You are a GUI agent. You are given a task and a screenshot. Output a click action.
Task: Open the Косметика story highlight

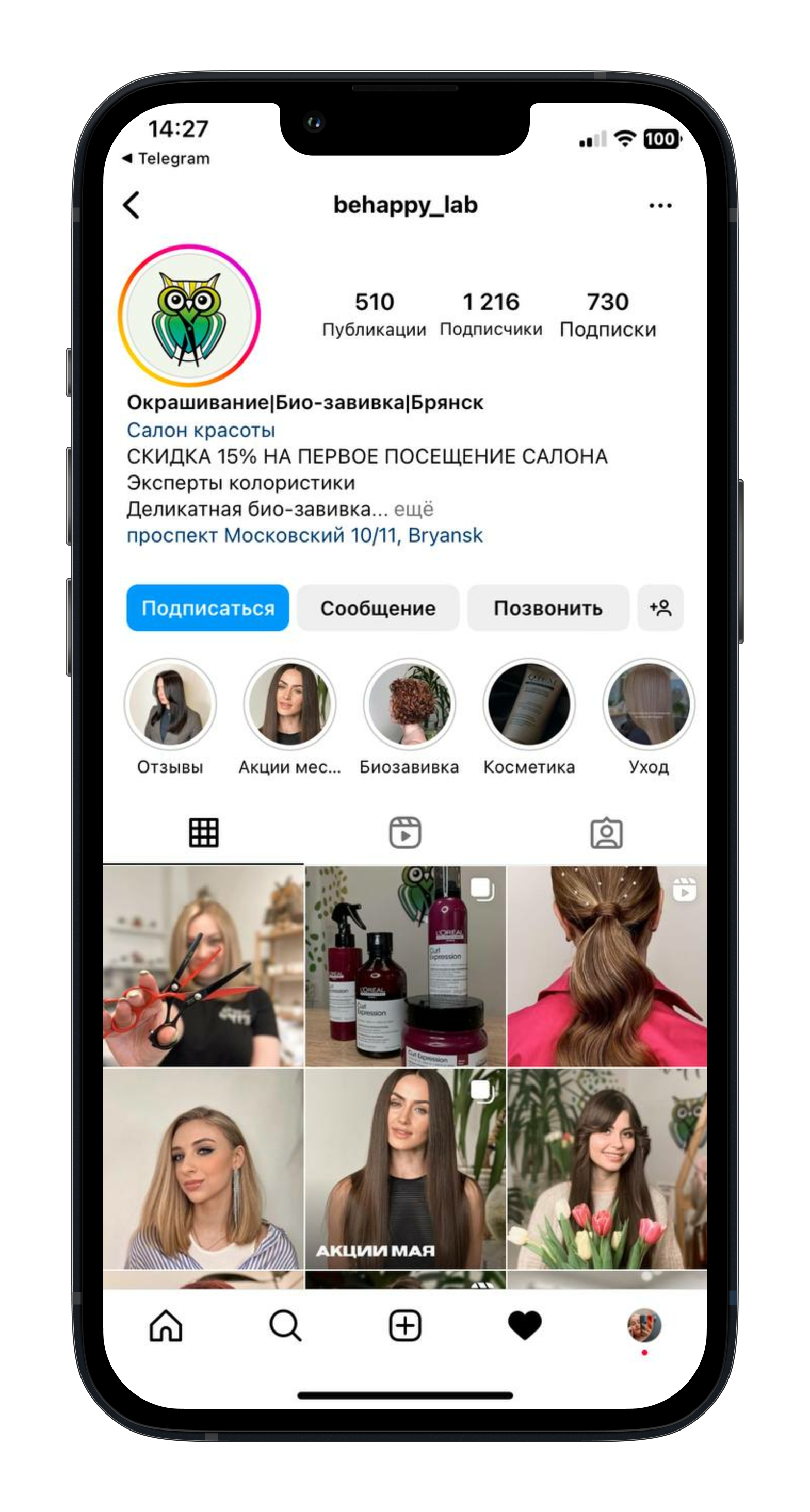[x=529, y=704]
